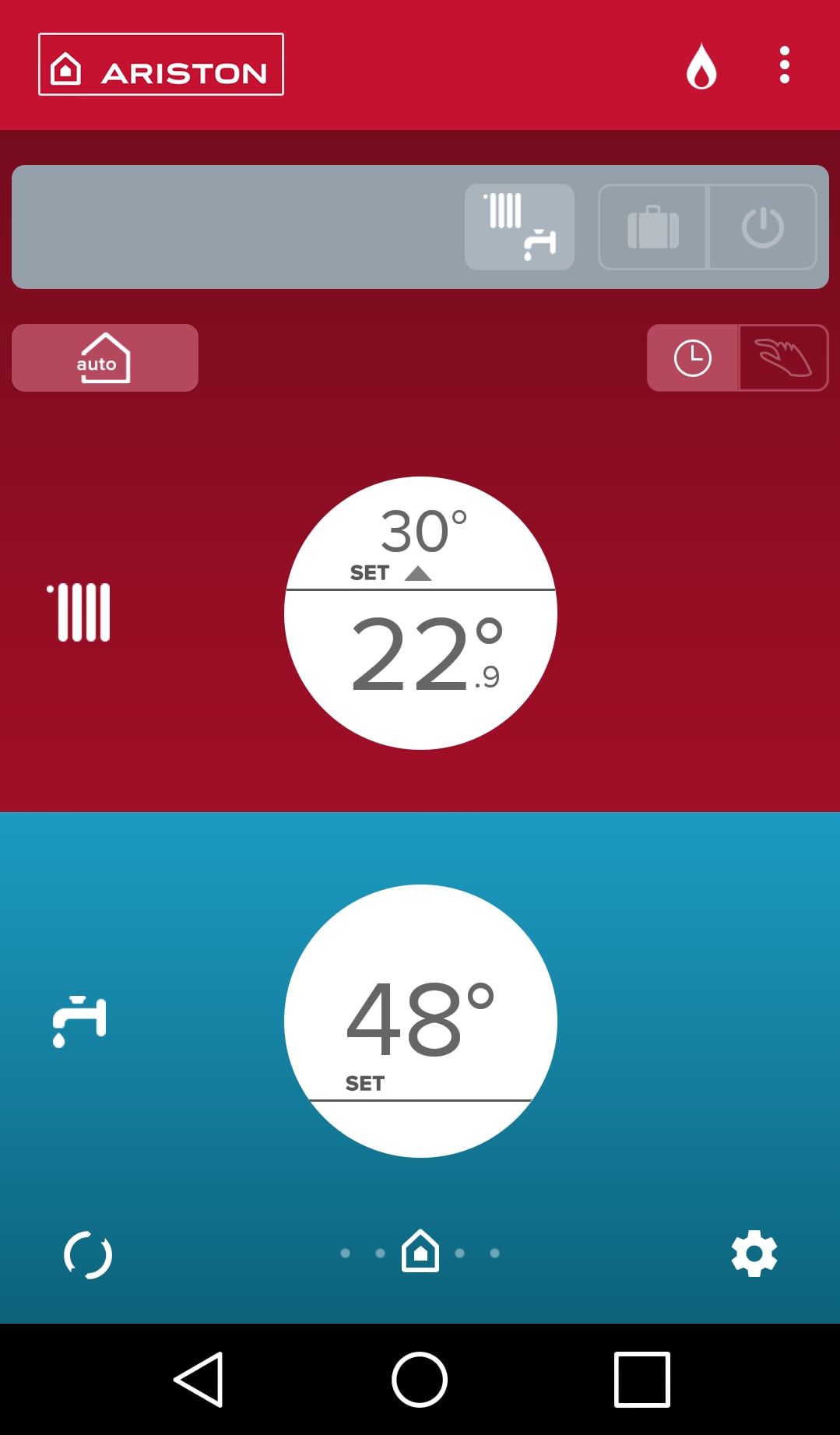Open the hot water 48° set dial
Screen dimensions: 840x1435
420,1021
